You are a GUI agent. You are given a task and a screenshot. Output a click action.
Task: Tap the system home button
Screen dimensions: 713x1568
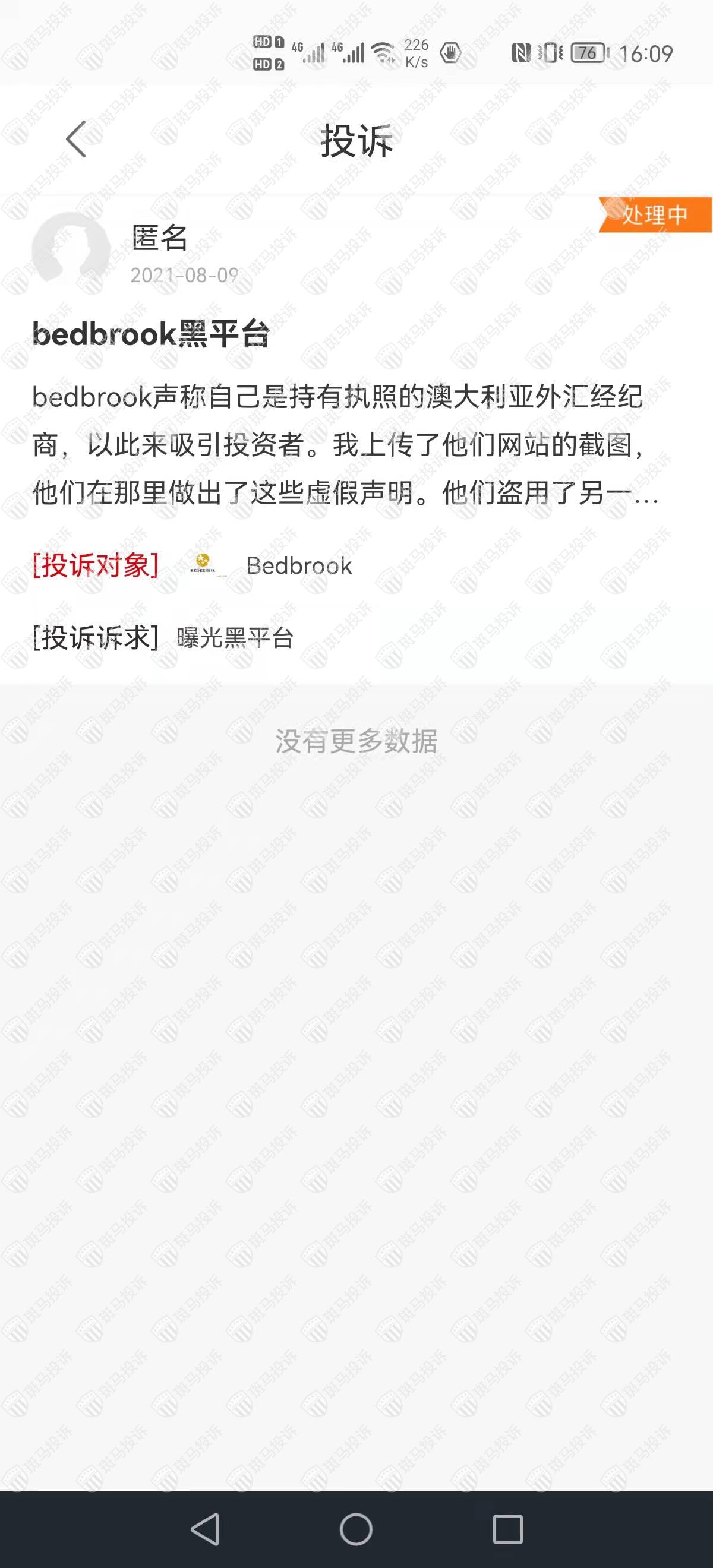pos(356,1528)
